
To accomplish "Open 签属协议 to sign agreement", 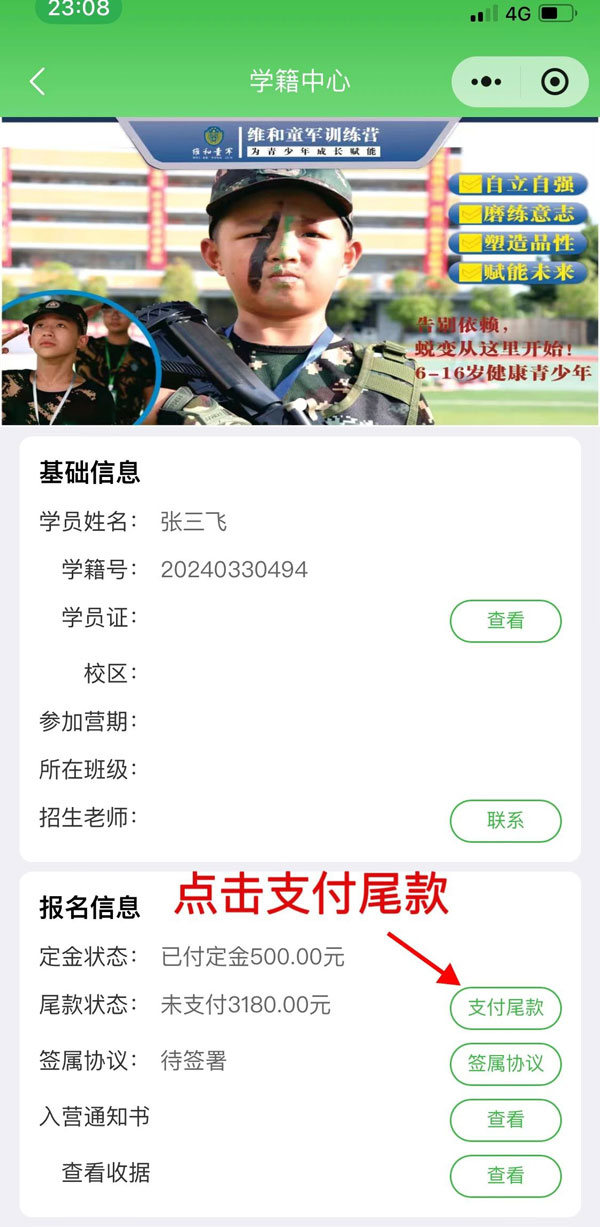I will 505,1064.
